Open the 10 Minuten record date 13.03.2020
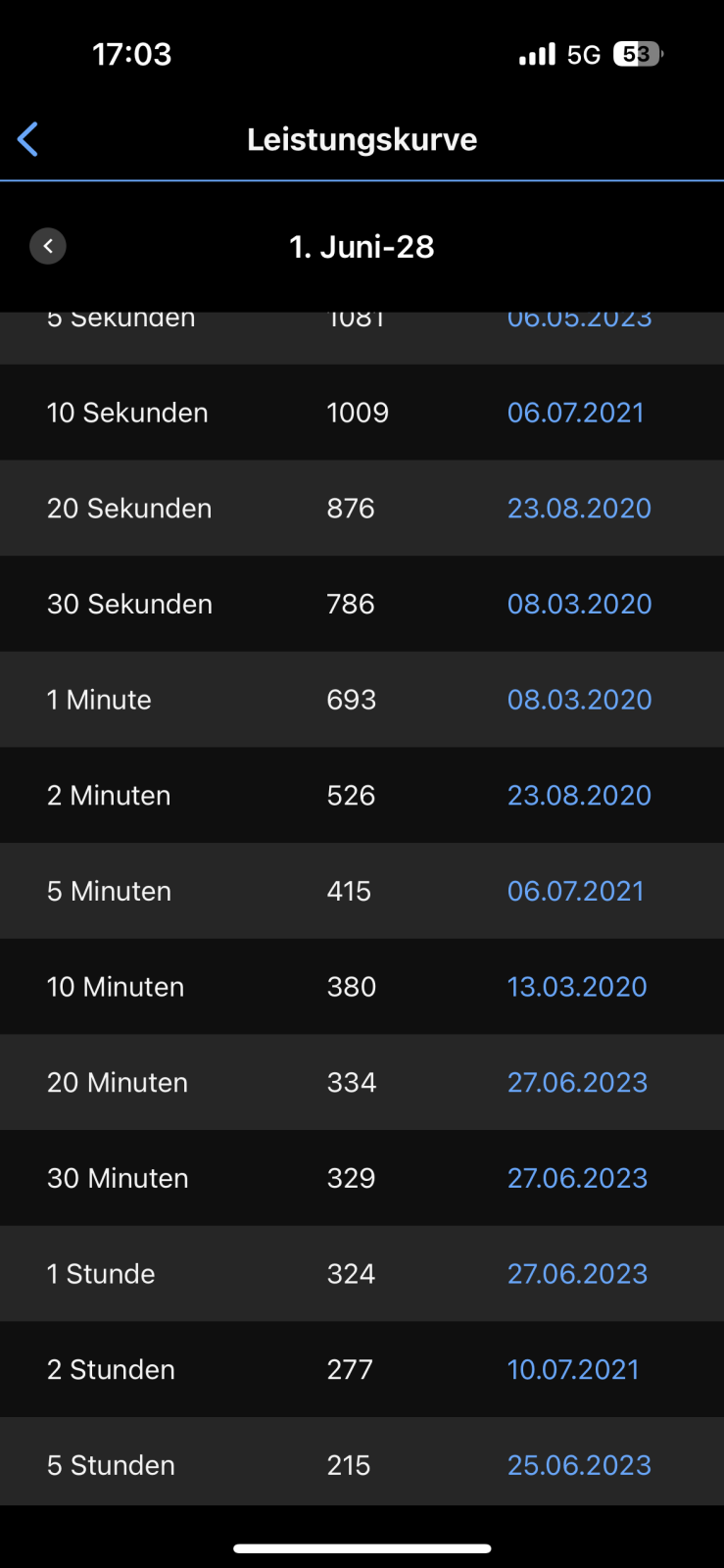The image size is (724, 1568). pyautogui.click(x=577, y=987)
